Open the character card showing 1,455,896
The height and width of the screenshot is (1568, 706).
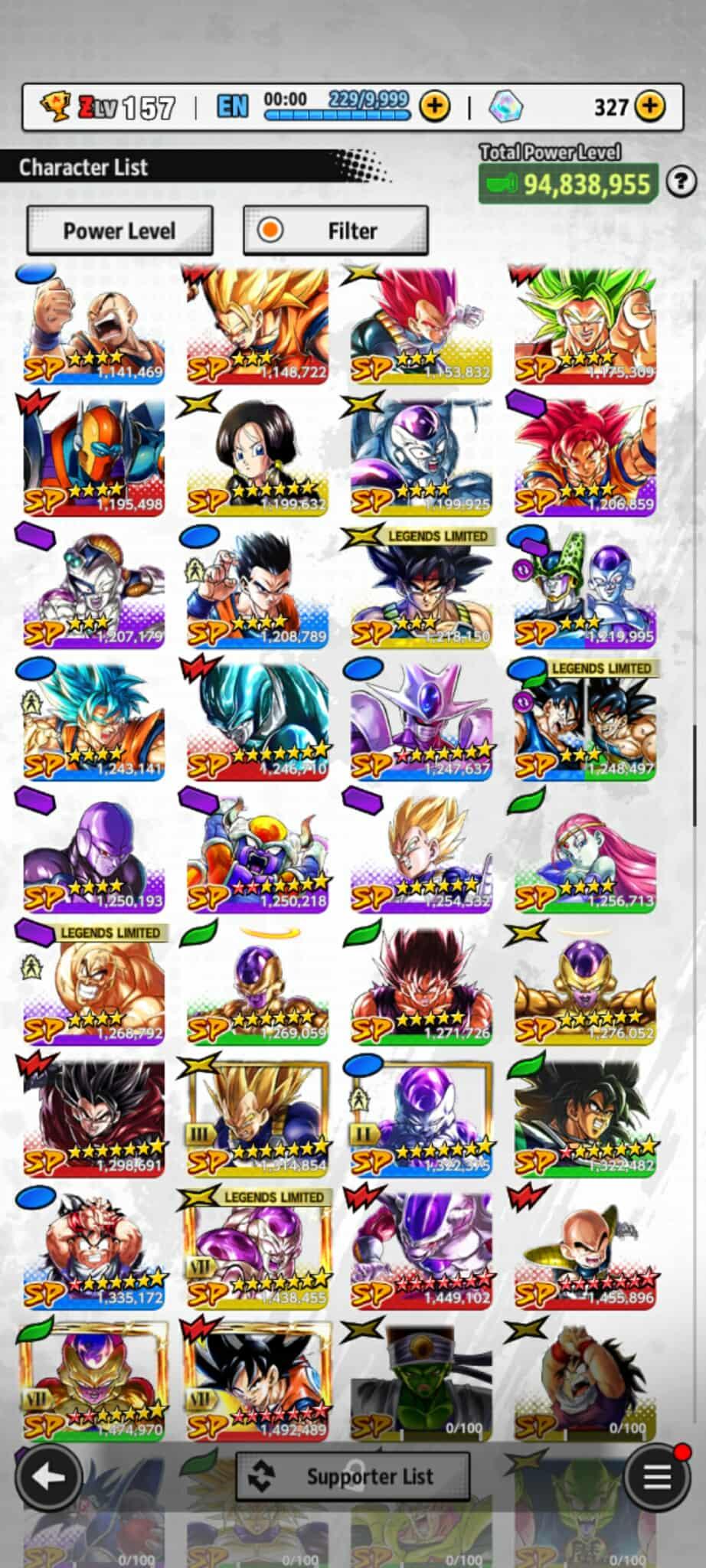click(585, 1249)
